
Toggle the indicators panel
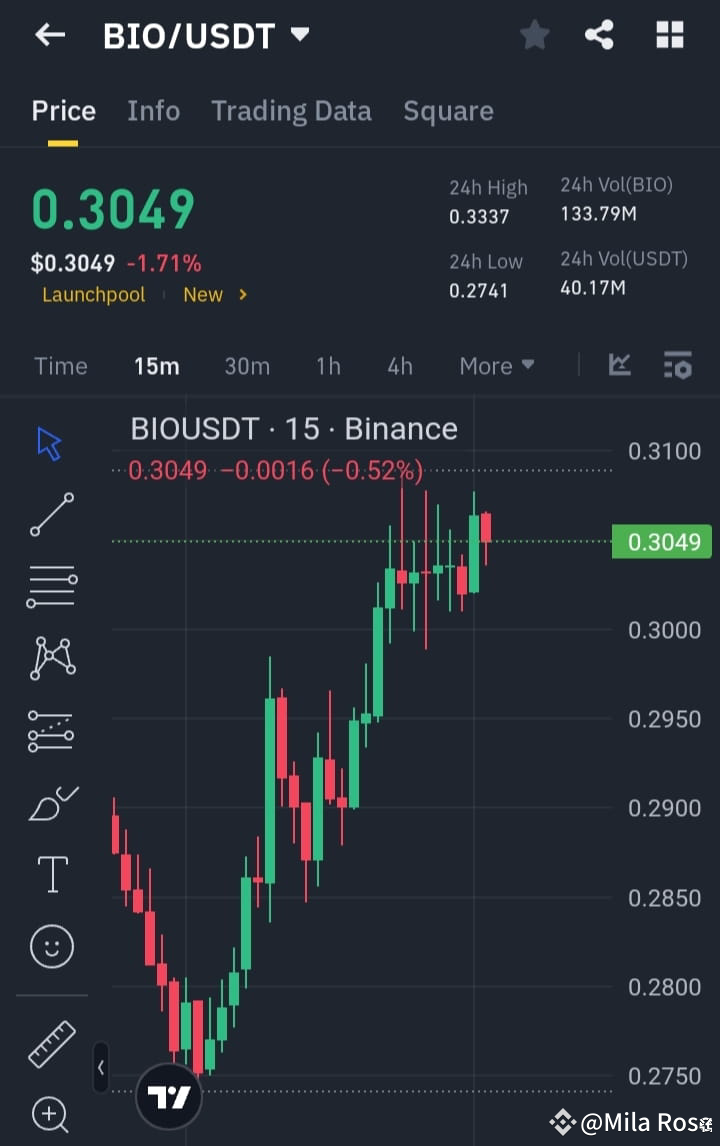click(678, 366)
